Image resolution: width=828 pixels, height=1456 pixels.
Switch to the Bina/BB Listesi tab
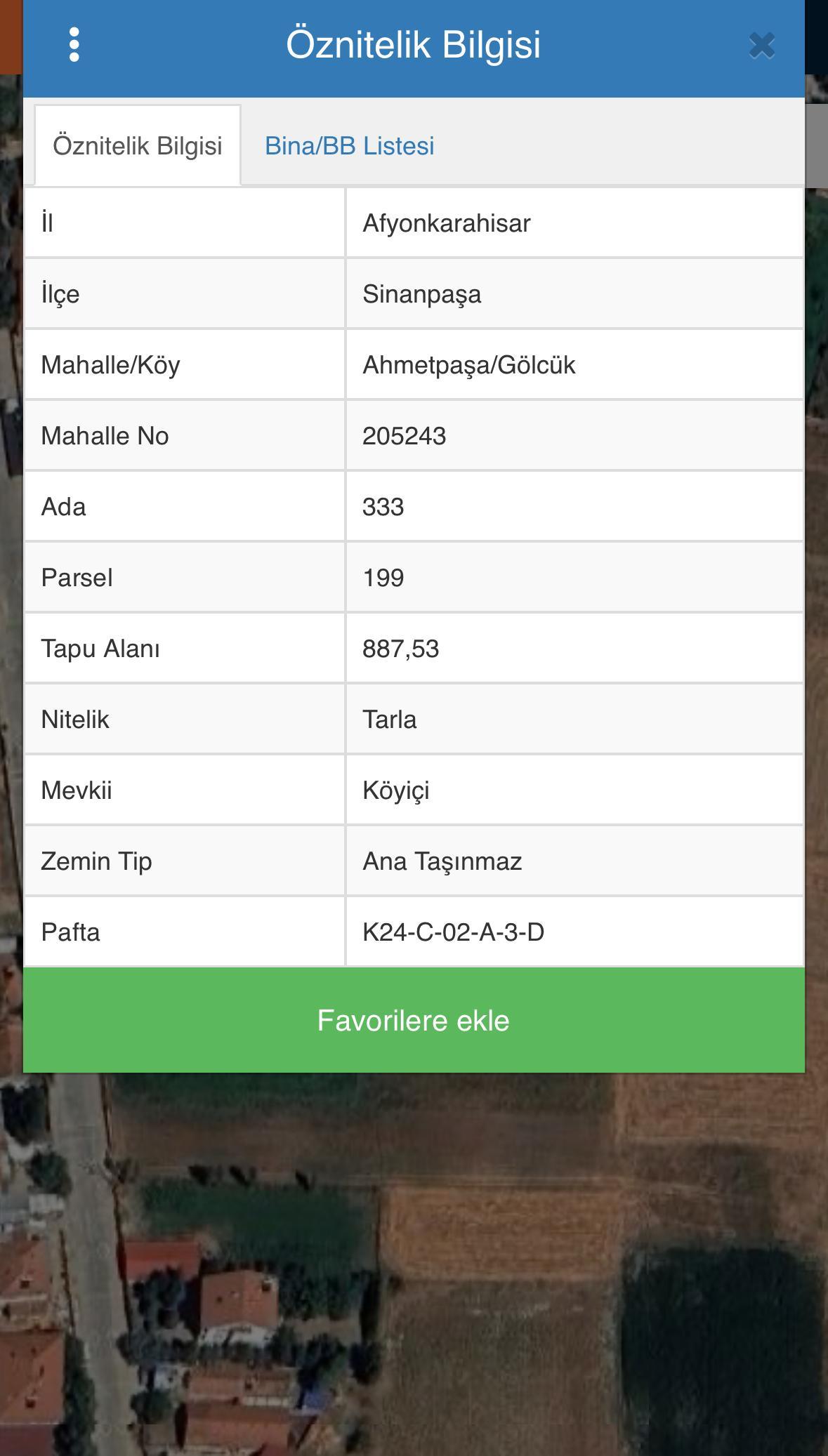coord(349,146)
